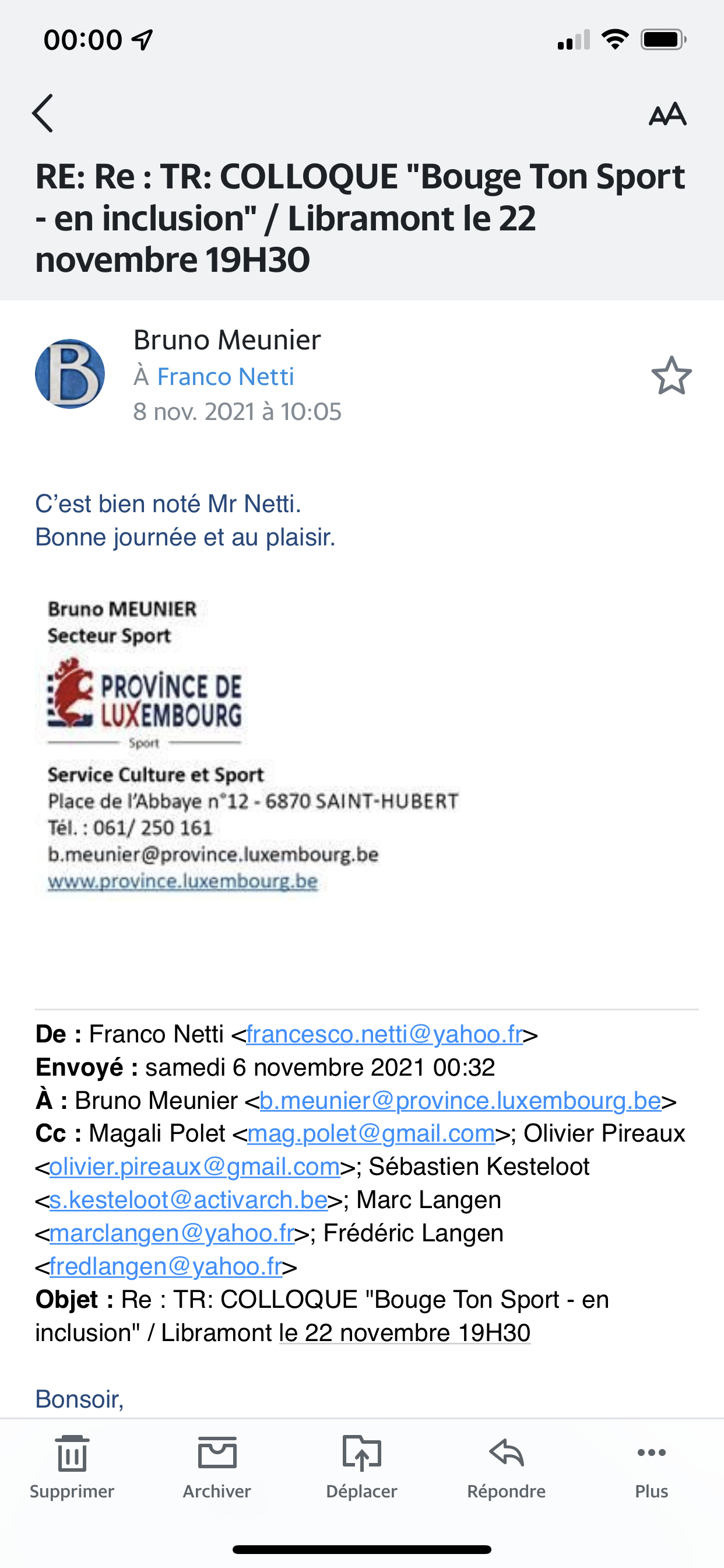Tap the fredlangen@yahoo.fr address
724x1568 pixels.
166,1266
